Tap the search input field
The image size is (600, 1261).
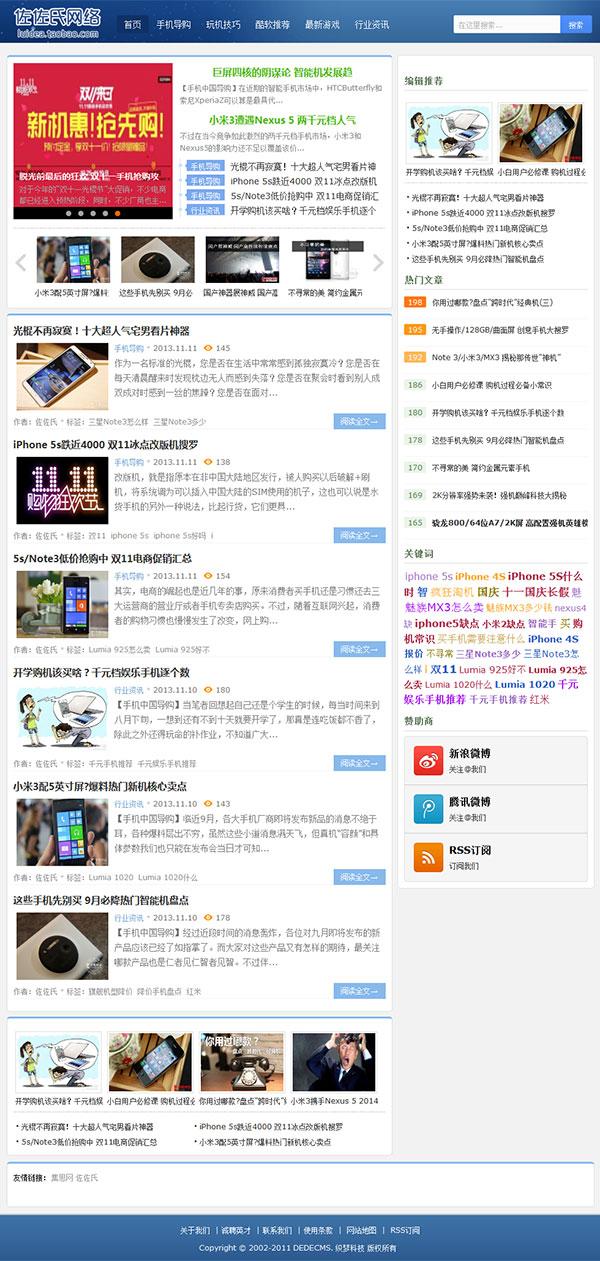(506, 25)
